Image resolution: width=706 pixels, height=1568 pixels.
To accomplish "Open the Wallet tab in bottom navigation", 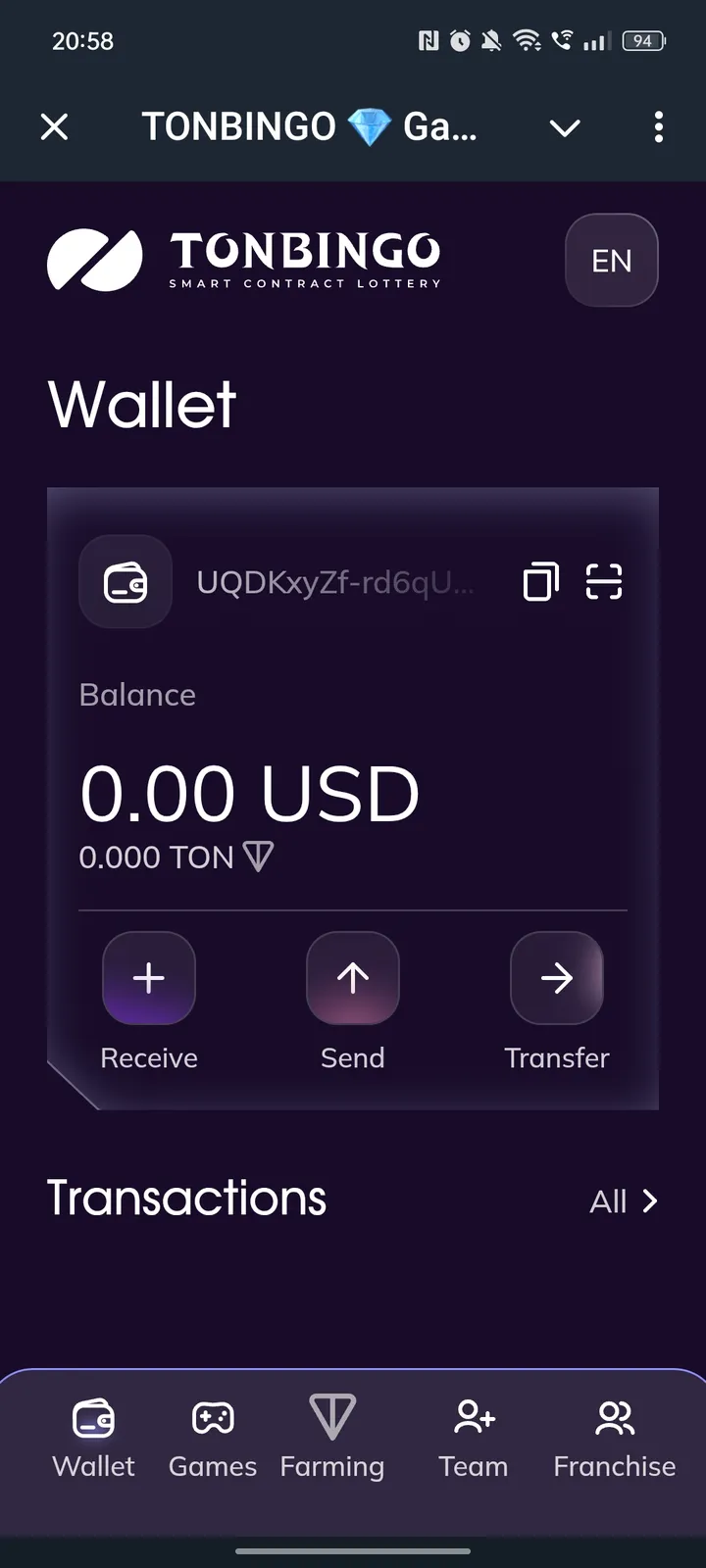I will pyautogui.click(x=93, y=1436).
